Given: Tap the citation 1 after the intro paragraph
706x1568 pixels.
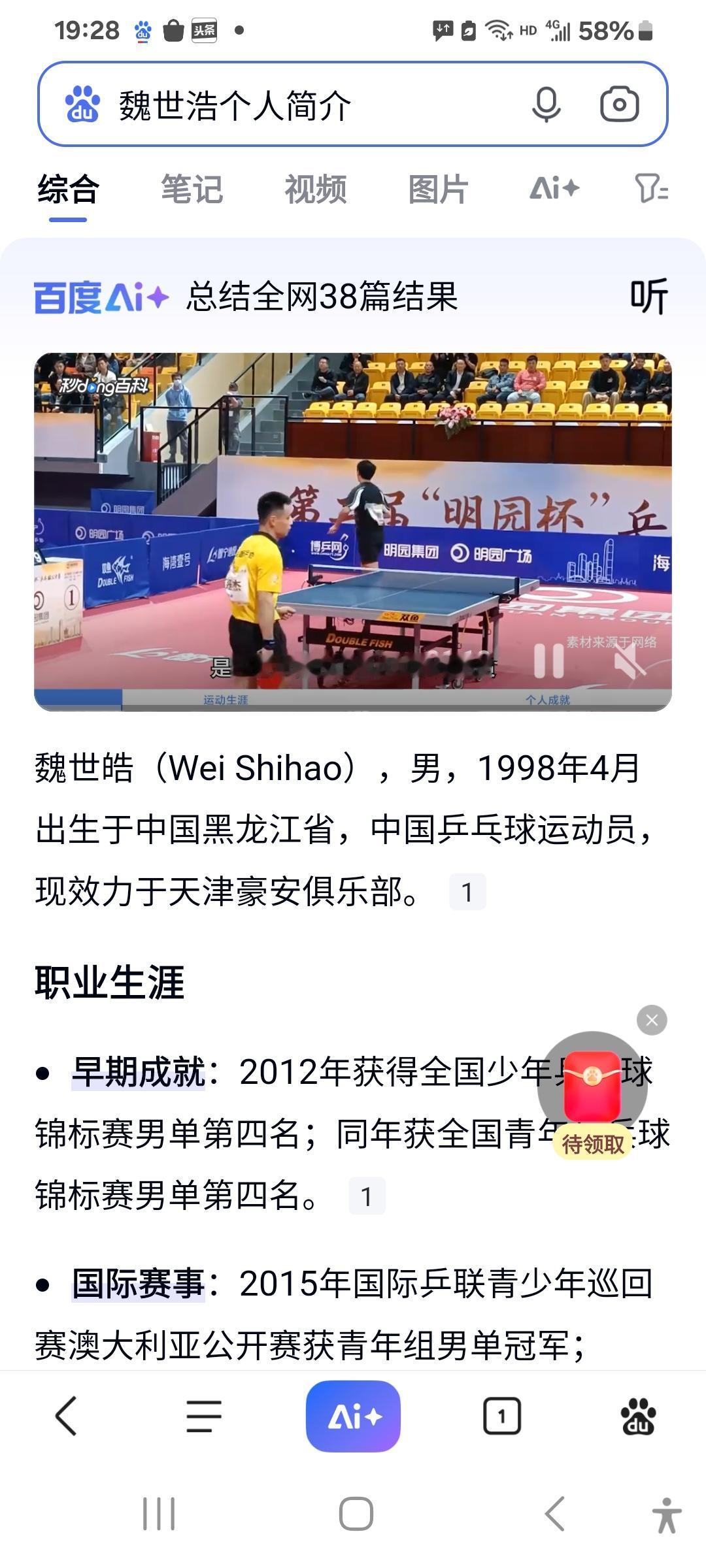Looking at the screenshot, I should coord(467,892).
